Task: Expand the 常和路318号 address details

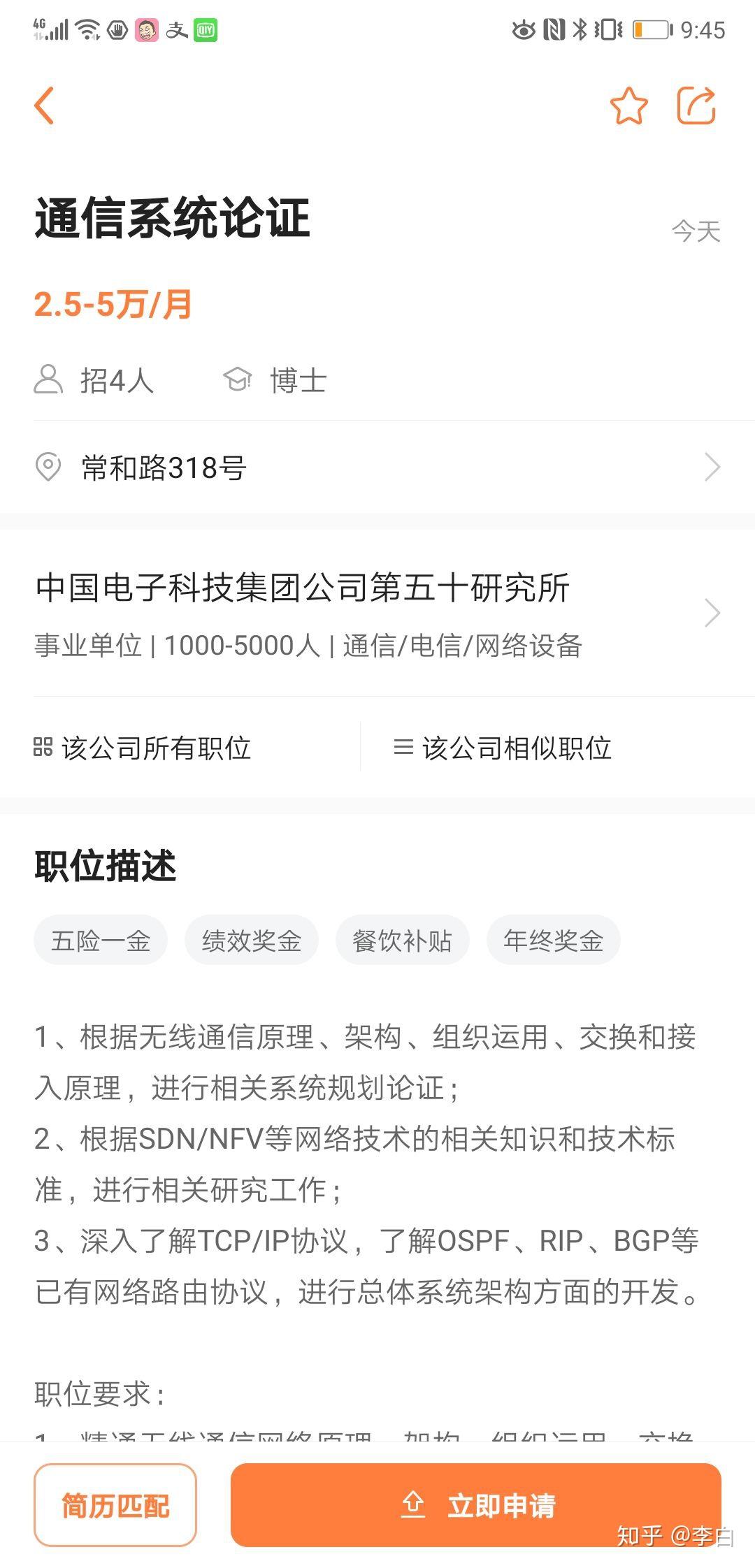Action: pyautogui.click(x=712, y=466)
